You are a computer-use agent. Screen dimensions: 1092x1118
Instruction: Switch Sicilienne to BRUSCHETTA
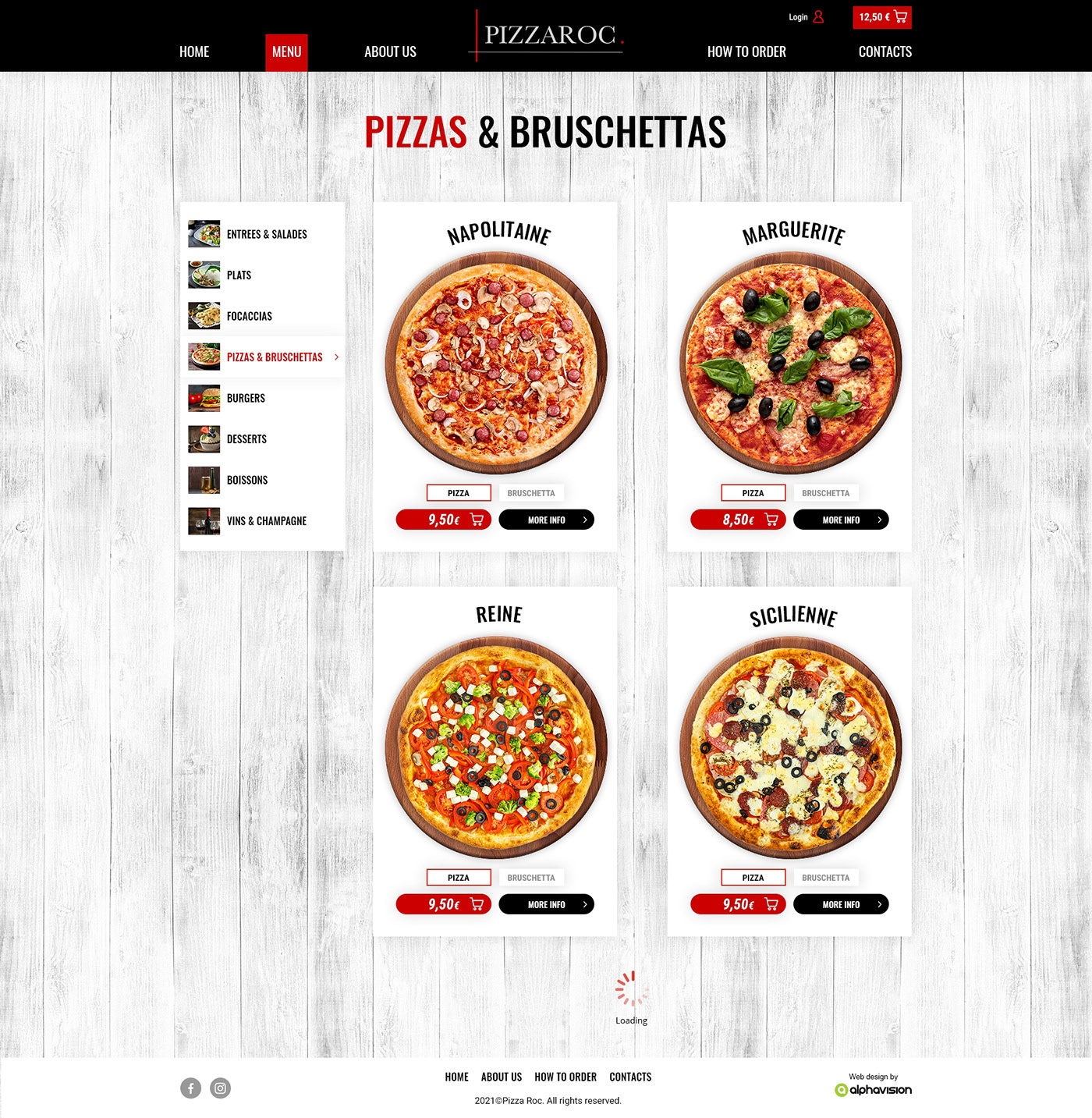click(x=826, y=877)
